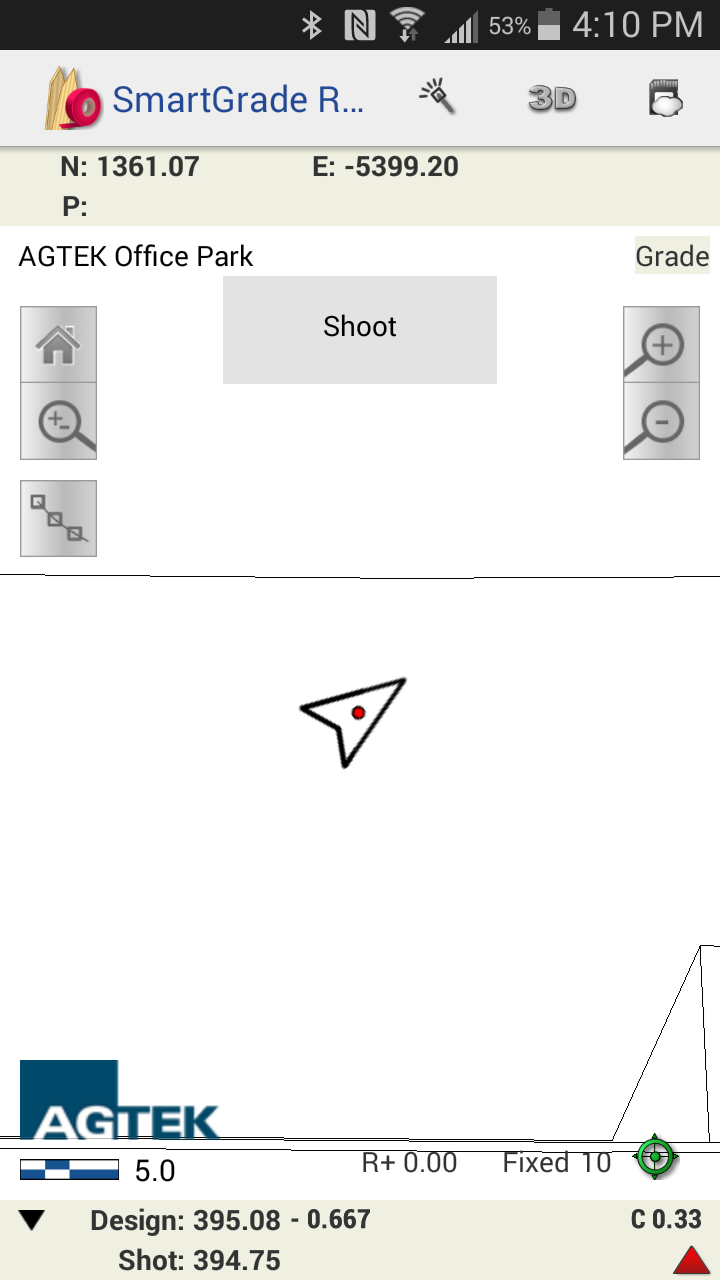
Task: Open the laser pointer tool
Action: click(437, 98)
